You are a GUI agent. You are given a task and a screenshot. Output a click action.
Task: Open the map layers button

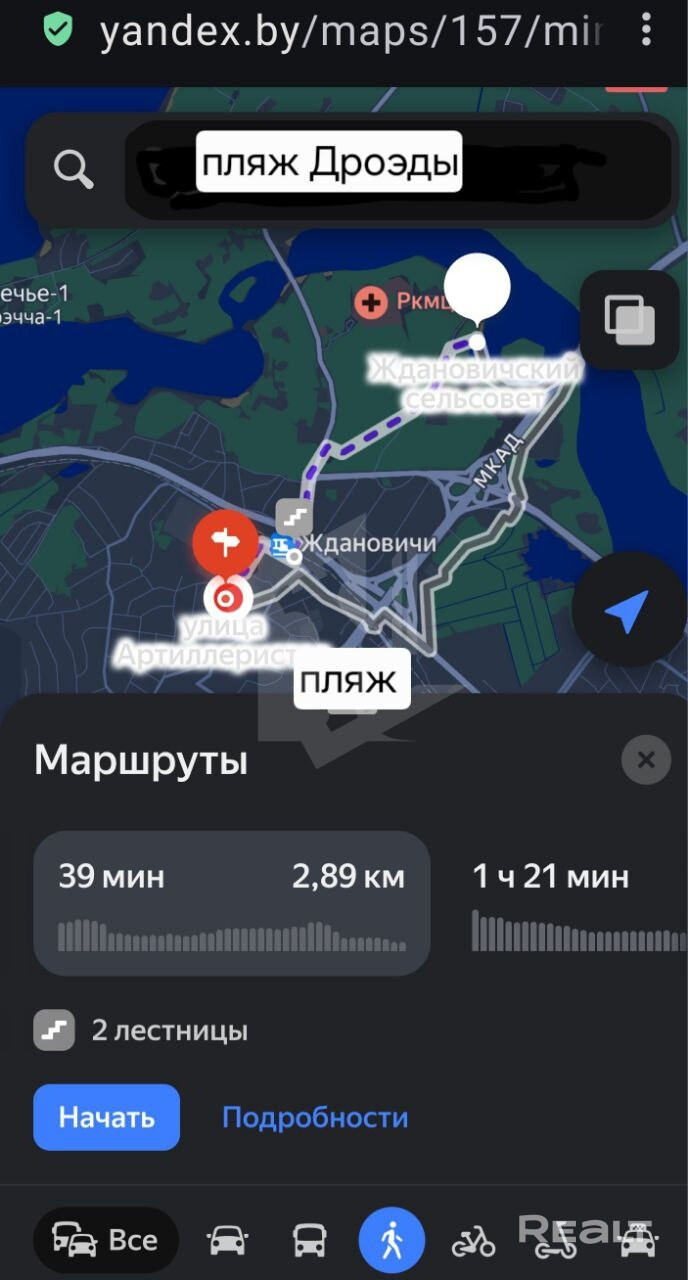(629, 320)
